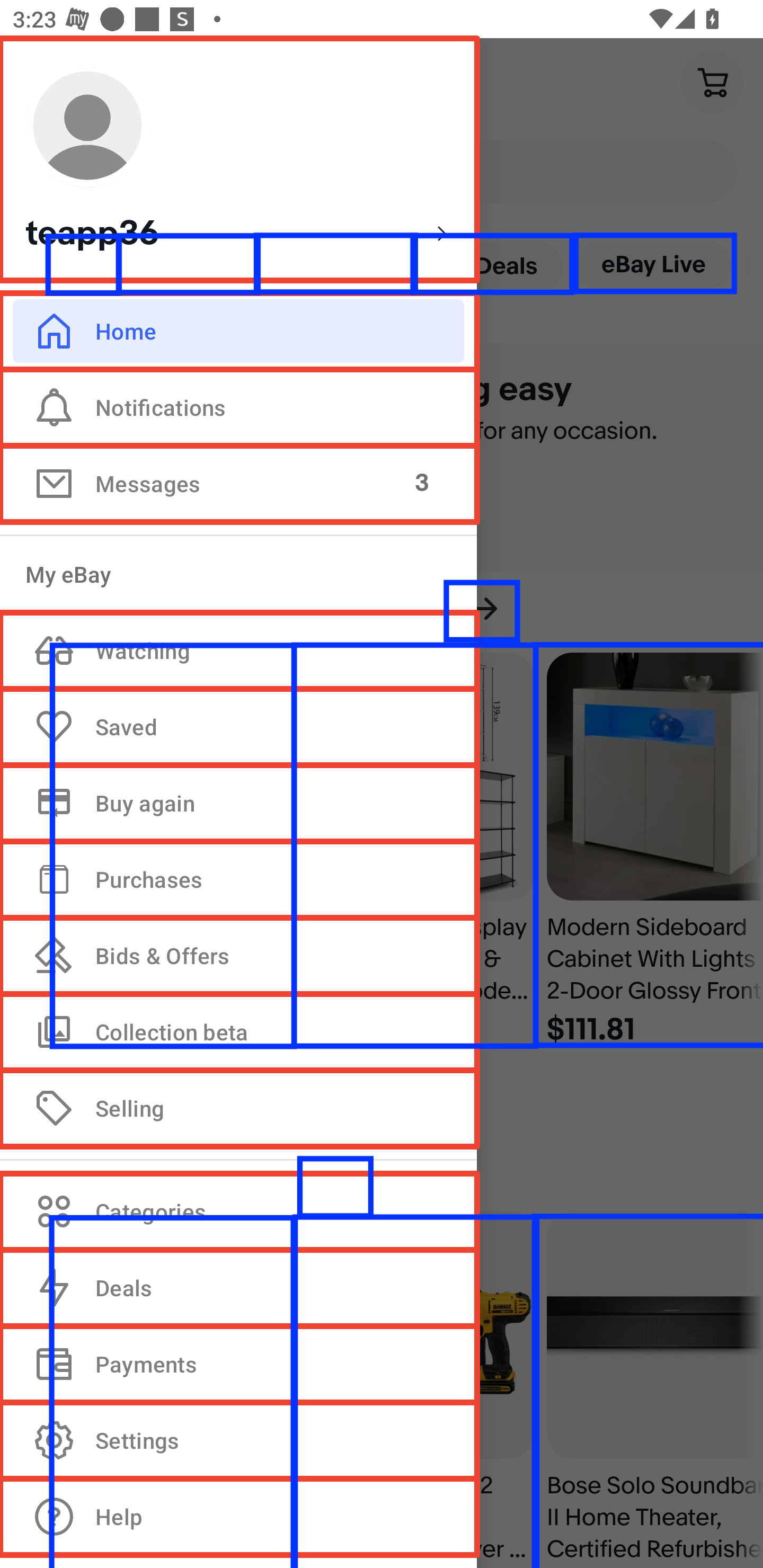
Task: Open Deals from the drawer
Action: pos(237,1287)
